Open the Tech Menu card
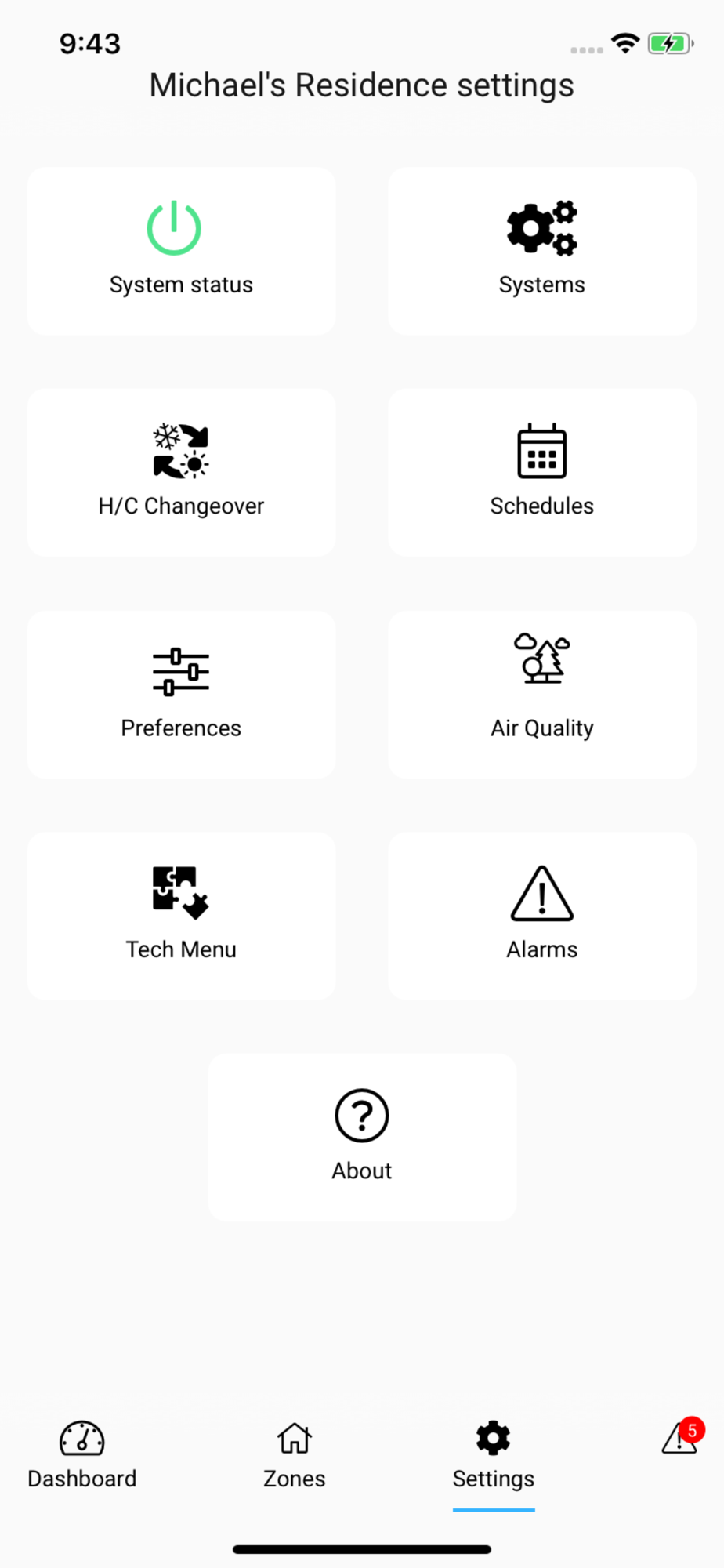724x1568 pixels. click(181, 916)
